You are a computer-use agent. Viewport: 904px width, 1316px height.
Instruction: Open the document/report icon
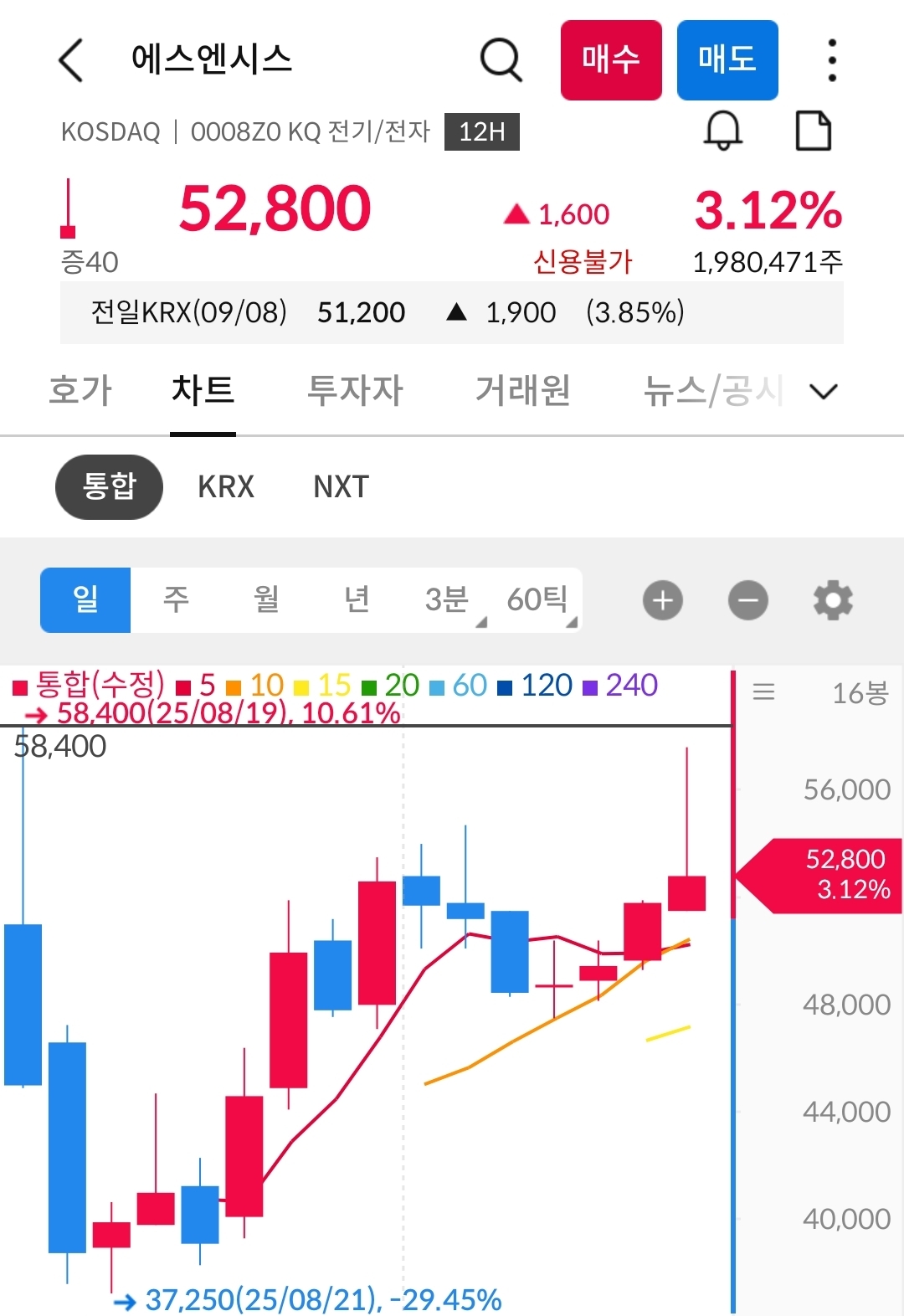(814, 131)
